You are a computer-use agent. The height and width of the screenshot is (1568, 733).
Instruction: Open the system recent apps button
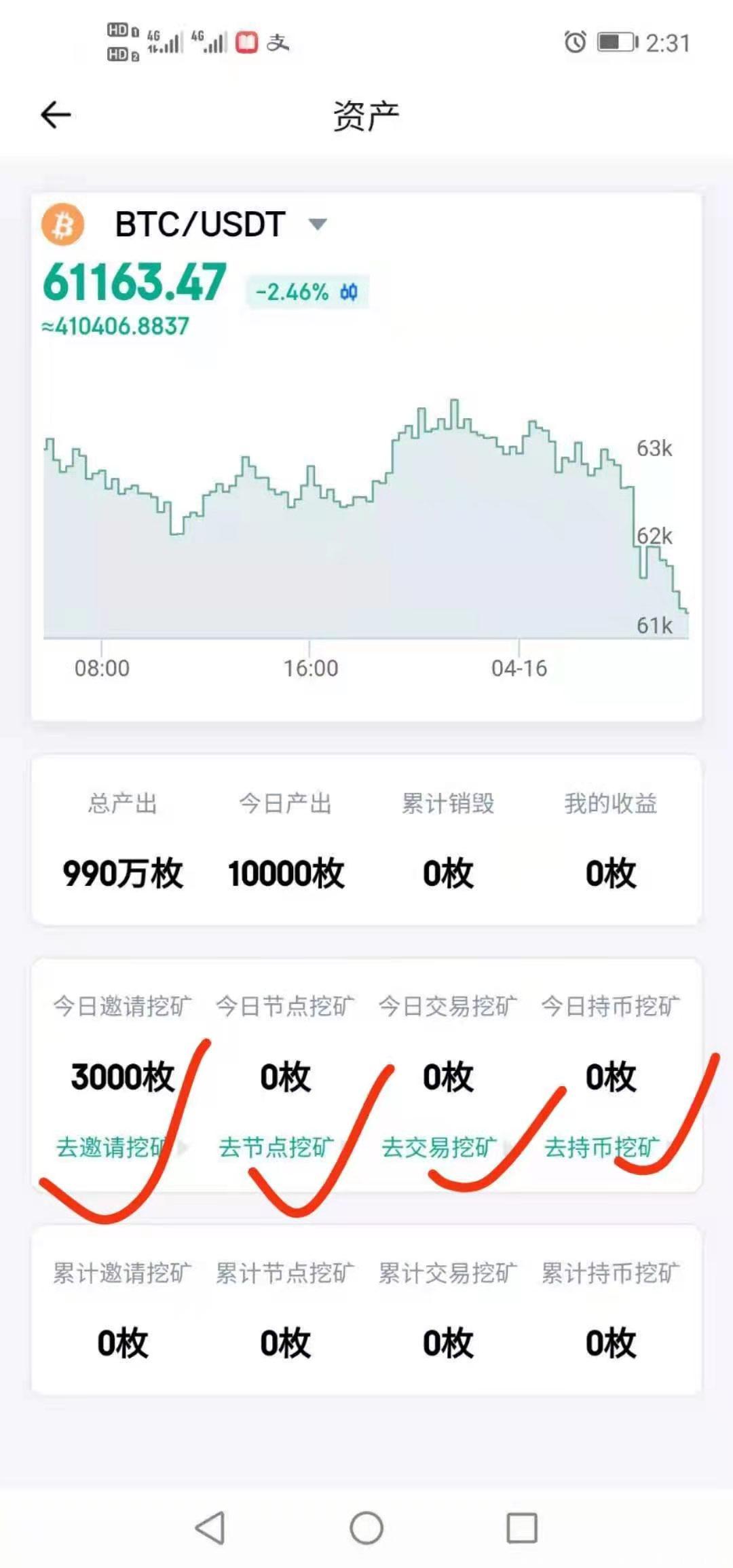(522, 1527)
